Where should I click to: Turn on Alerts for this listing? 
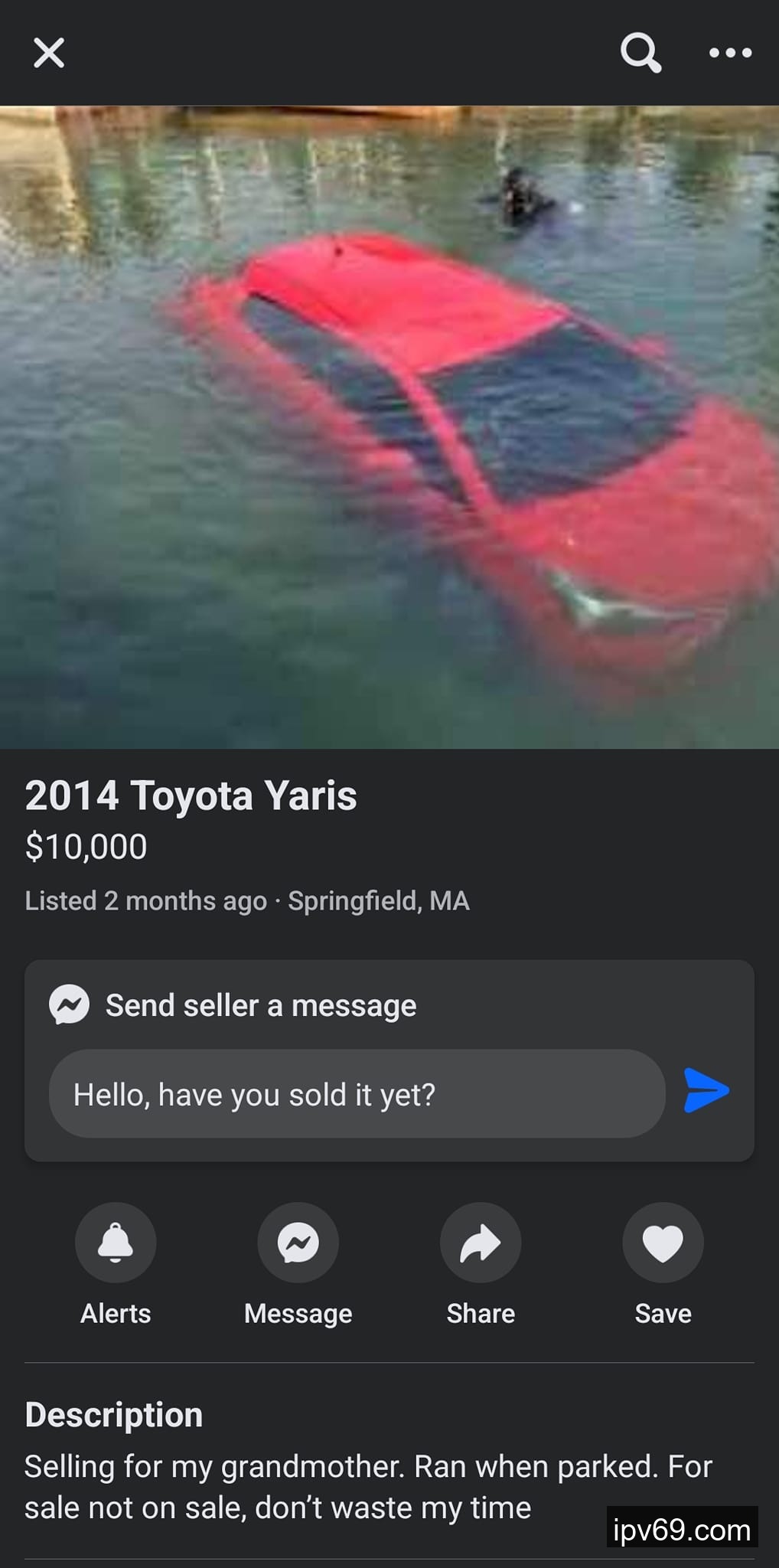pos(116,1243)
